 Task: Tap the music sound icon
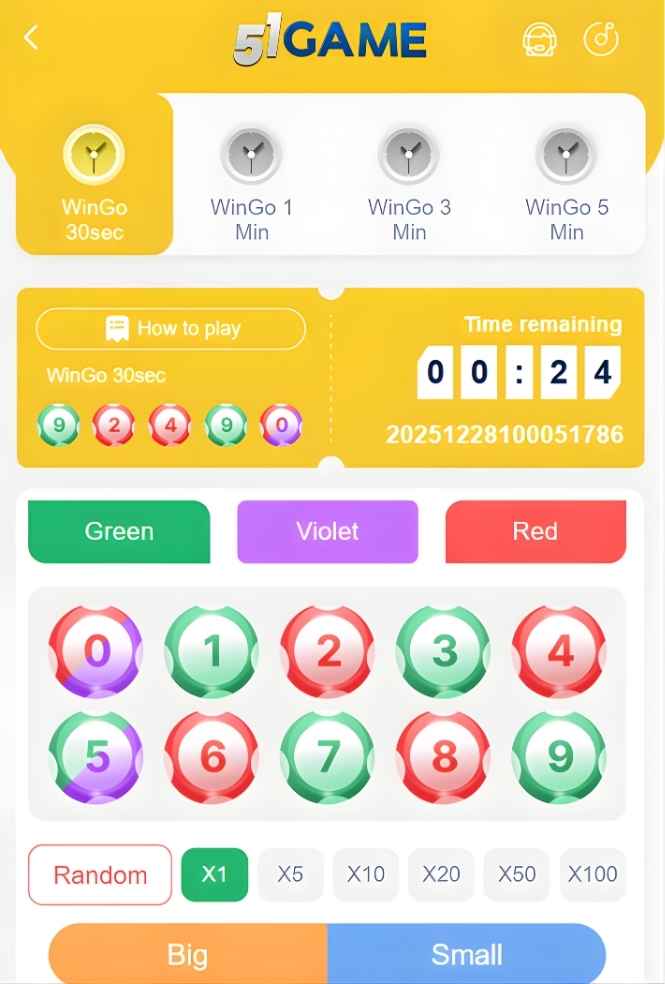pyautogui.click(x=601, y=40)
